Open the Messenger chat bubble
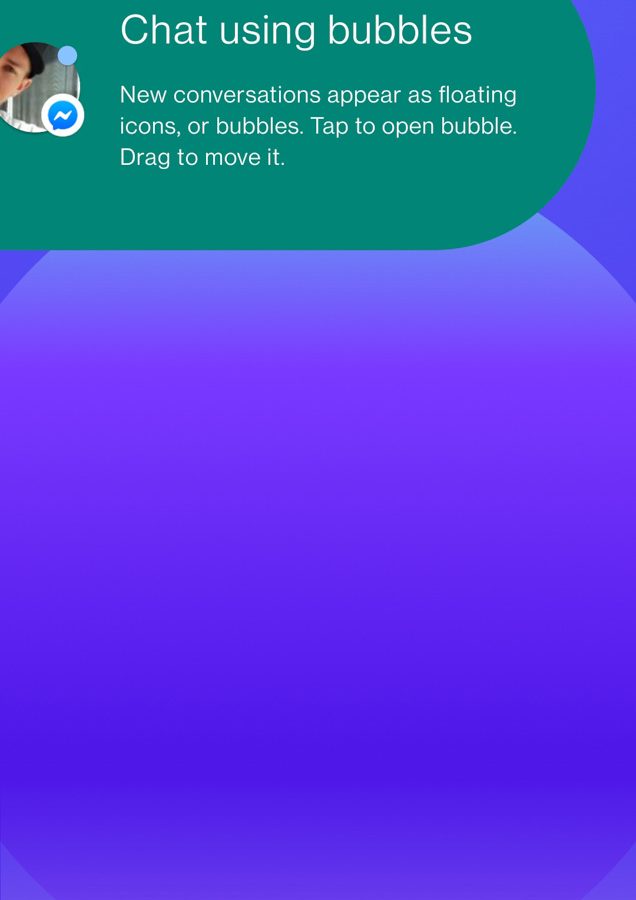The width and height of the screenshot is (636, 900). pyautogui.click(x=37, y=88)
